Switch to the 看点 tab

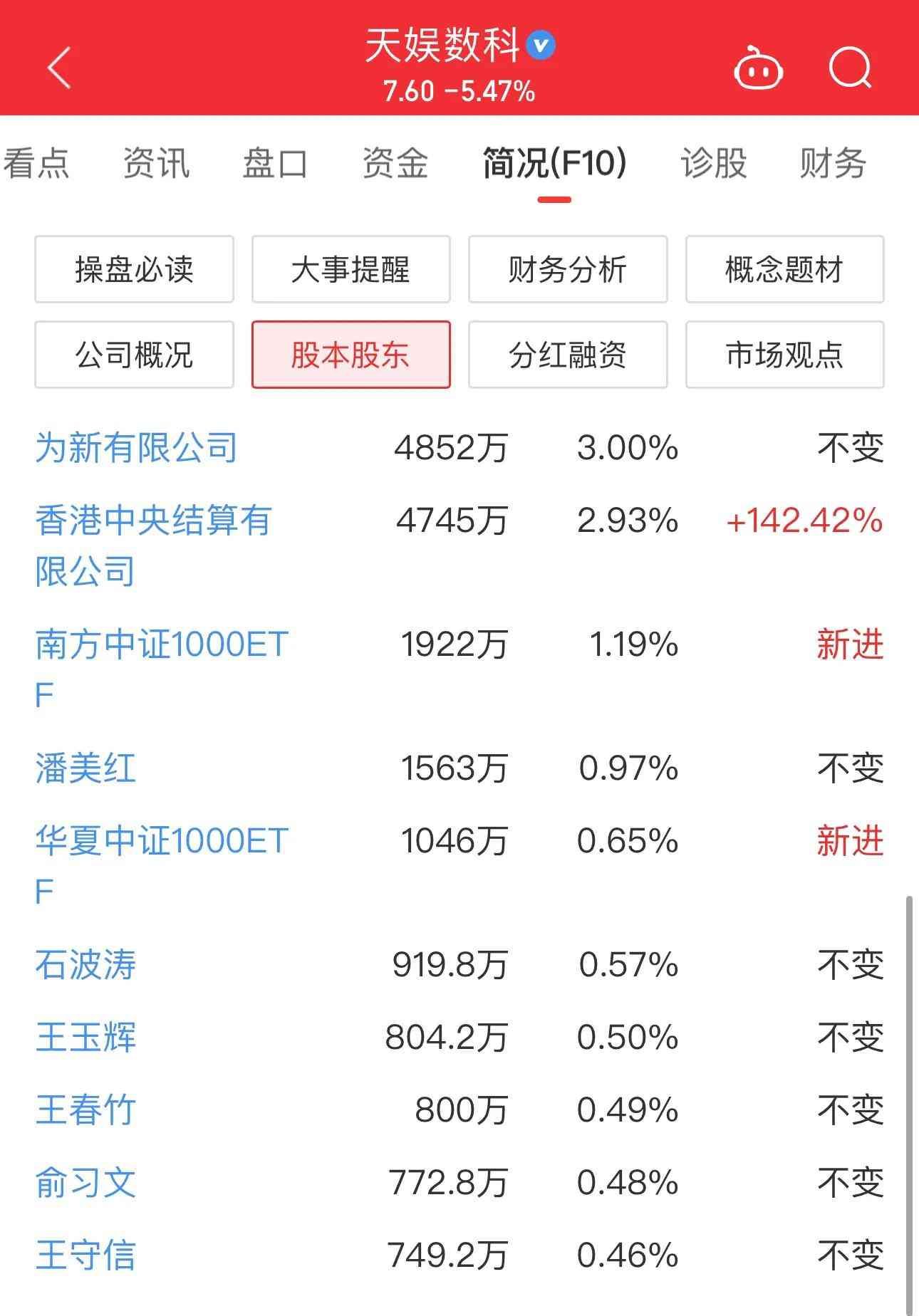[x=36, y=163]
